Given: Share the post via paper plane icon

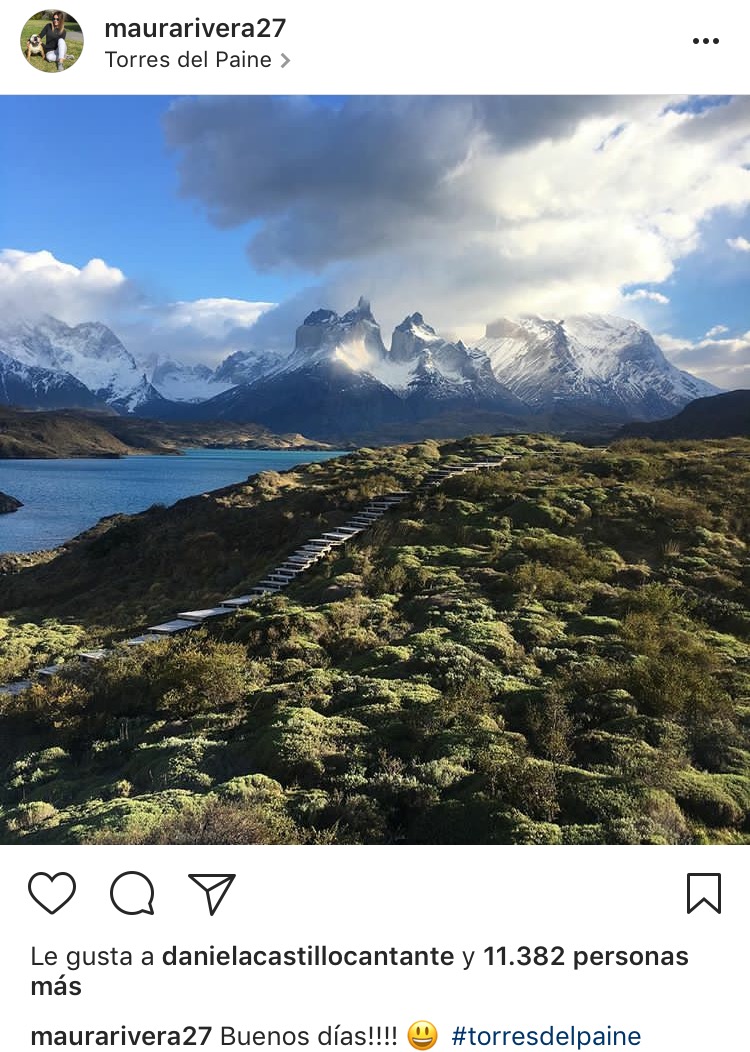Looking at the screenshot, I should (212, 893).
